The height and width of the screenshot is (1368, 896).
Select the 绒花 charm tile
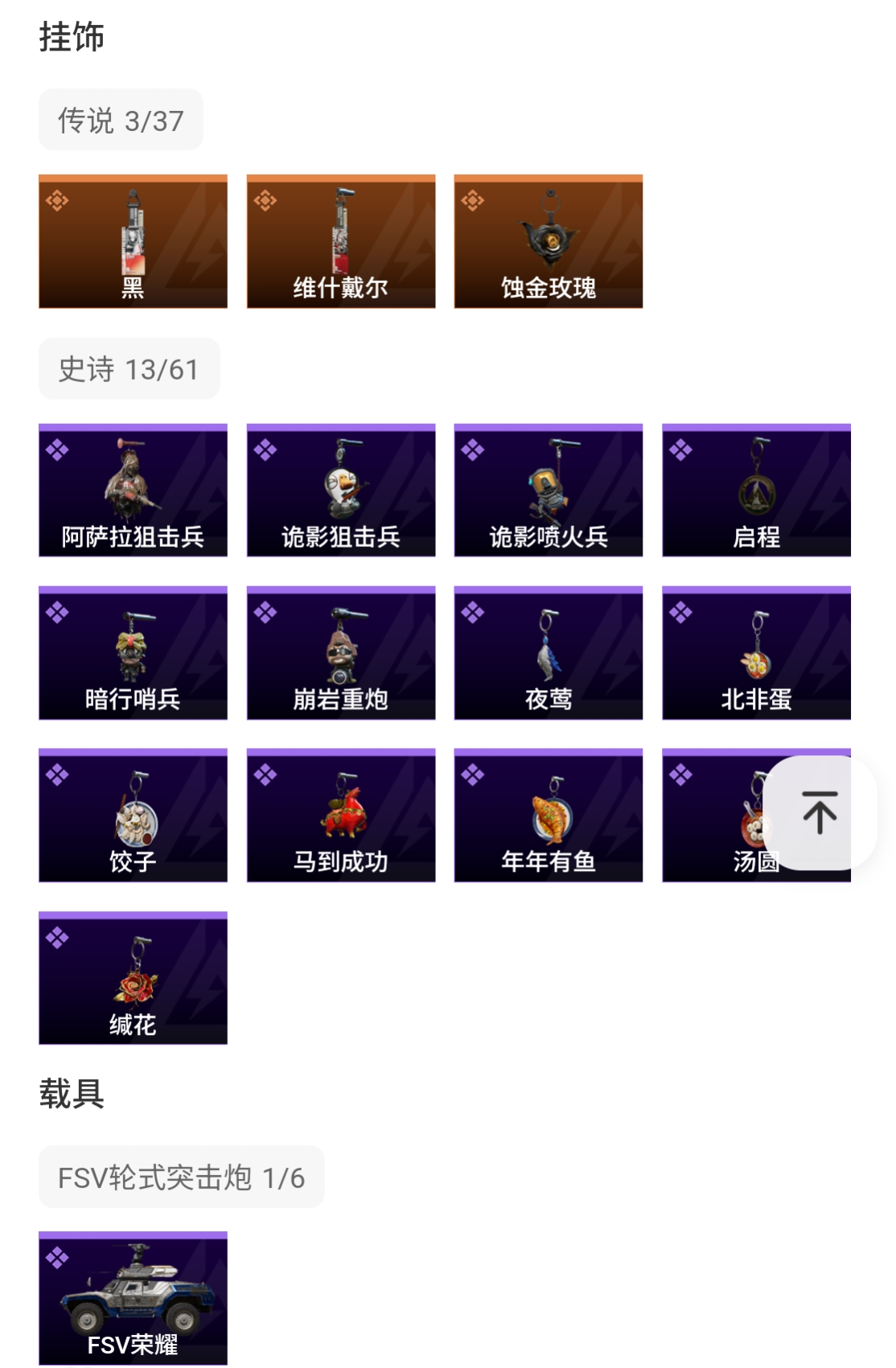(x=133, y=978)
